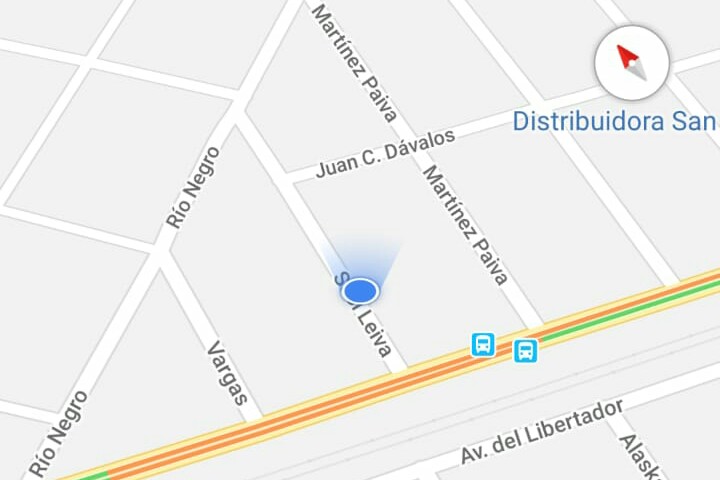Image resolution: width=720 pixels, height=480 pixels.
Task: Tap the blue current location dot
Action: click(x=360, y=291)
